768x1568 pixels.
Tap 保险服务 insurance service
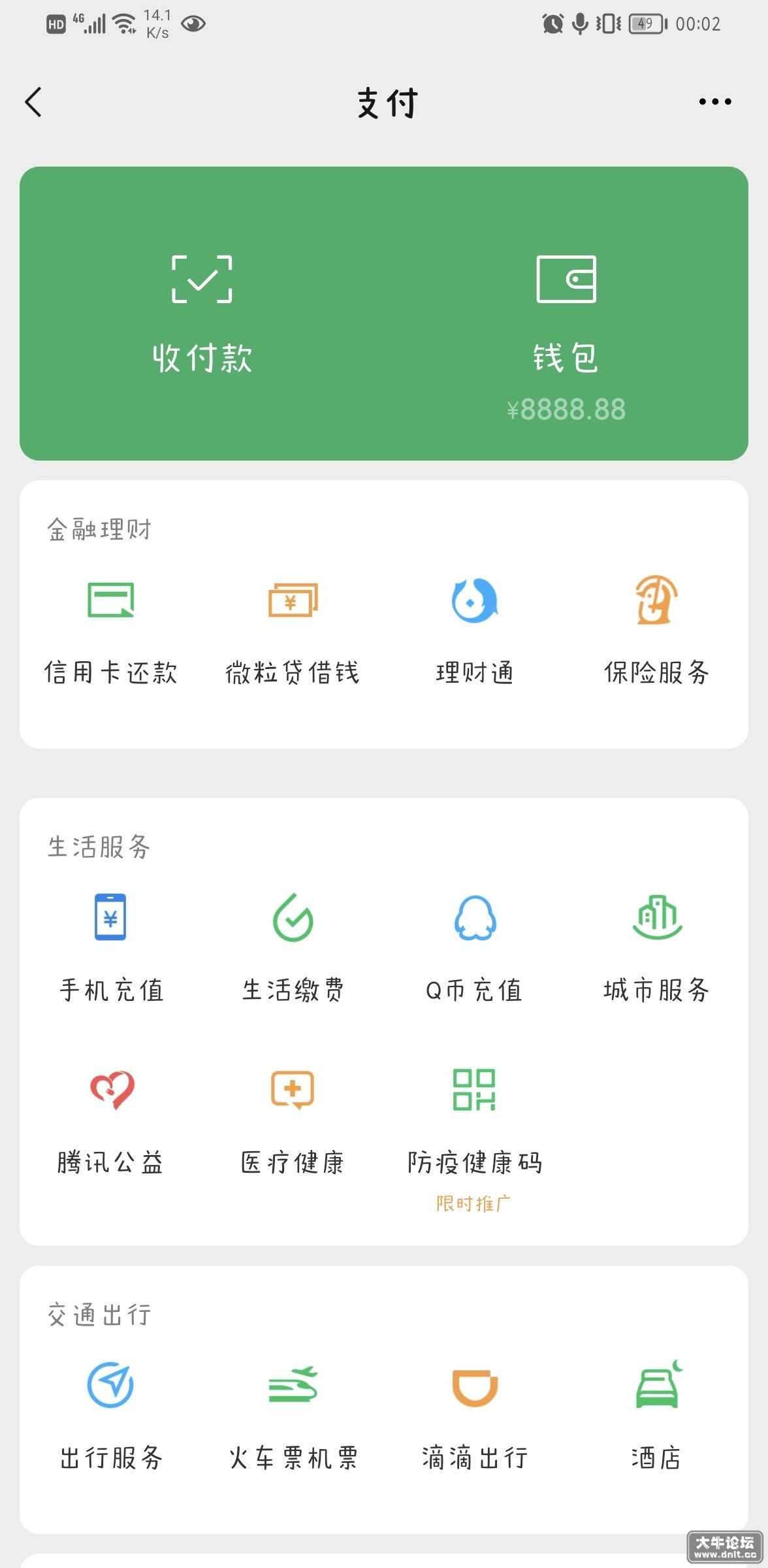pyautogui.click(x=656, y=631)
